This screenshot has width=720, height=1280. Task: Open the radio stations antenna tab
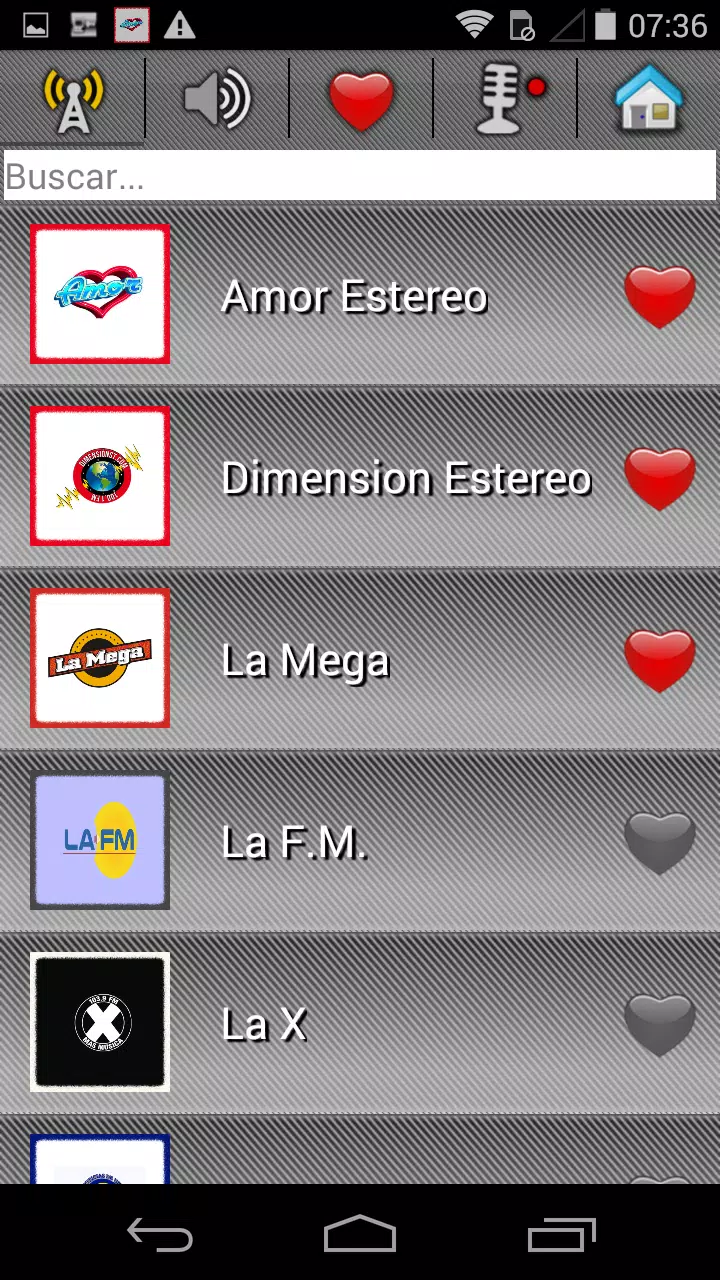coord(72,98)
